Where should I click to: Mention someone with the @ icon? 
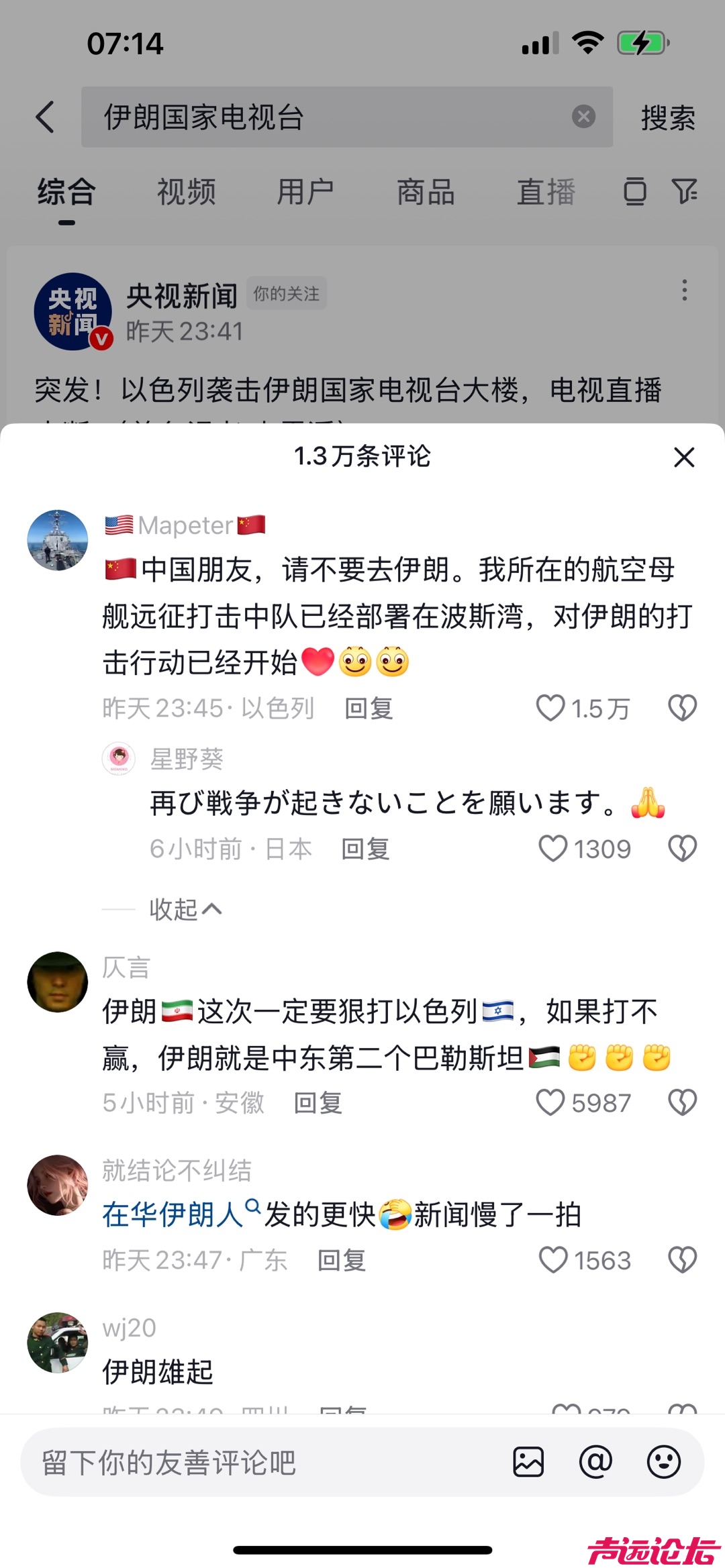595,1462
